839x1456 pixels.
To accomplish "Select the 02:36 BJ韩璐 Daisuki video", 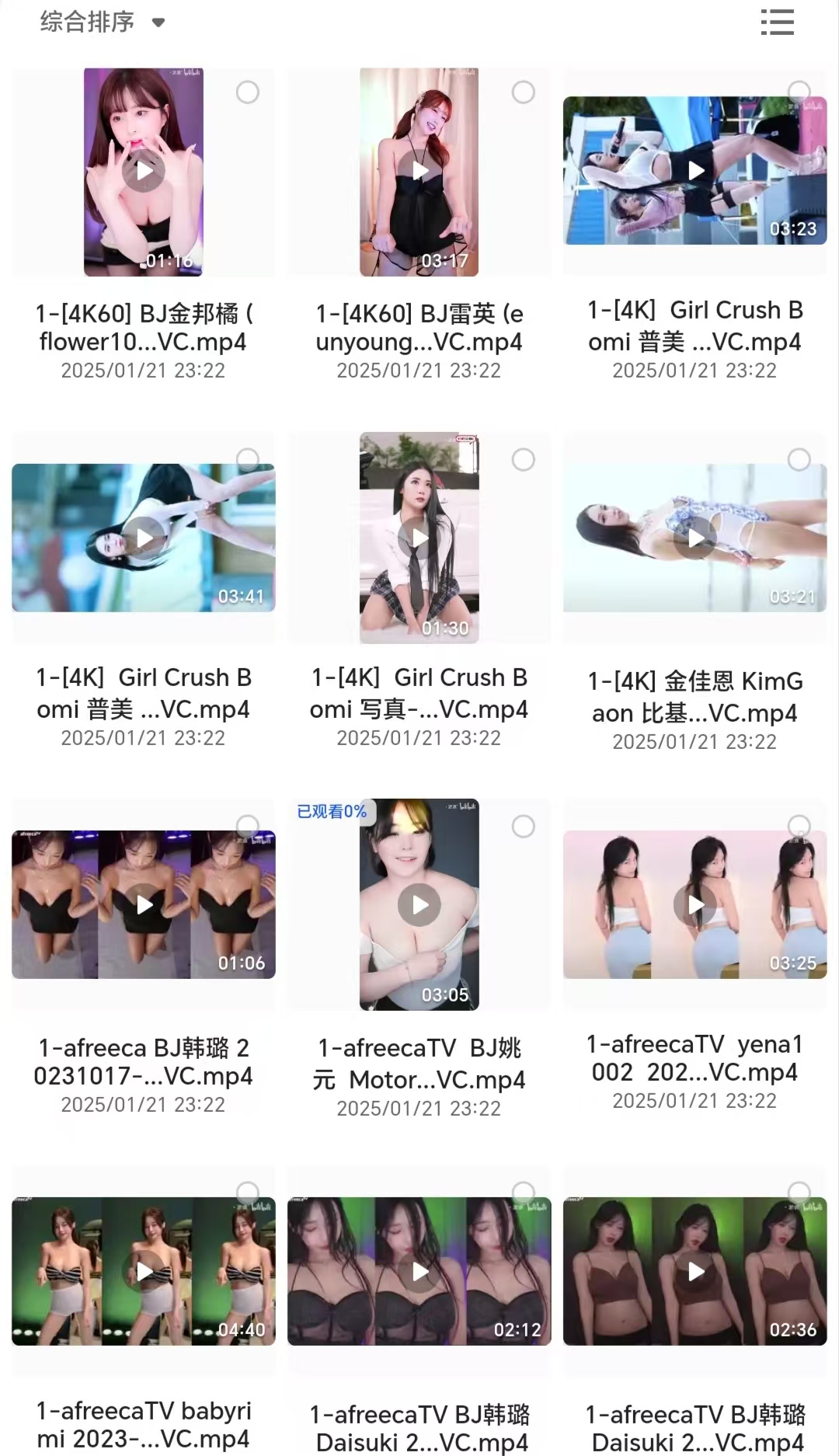I will [x=799, y=1193].
